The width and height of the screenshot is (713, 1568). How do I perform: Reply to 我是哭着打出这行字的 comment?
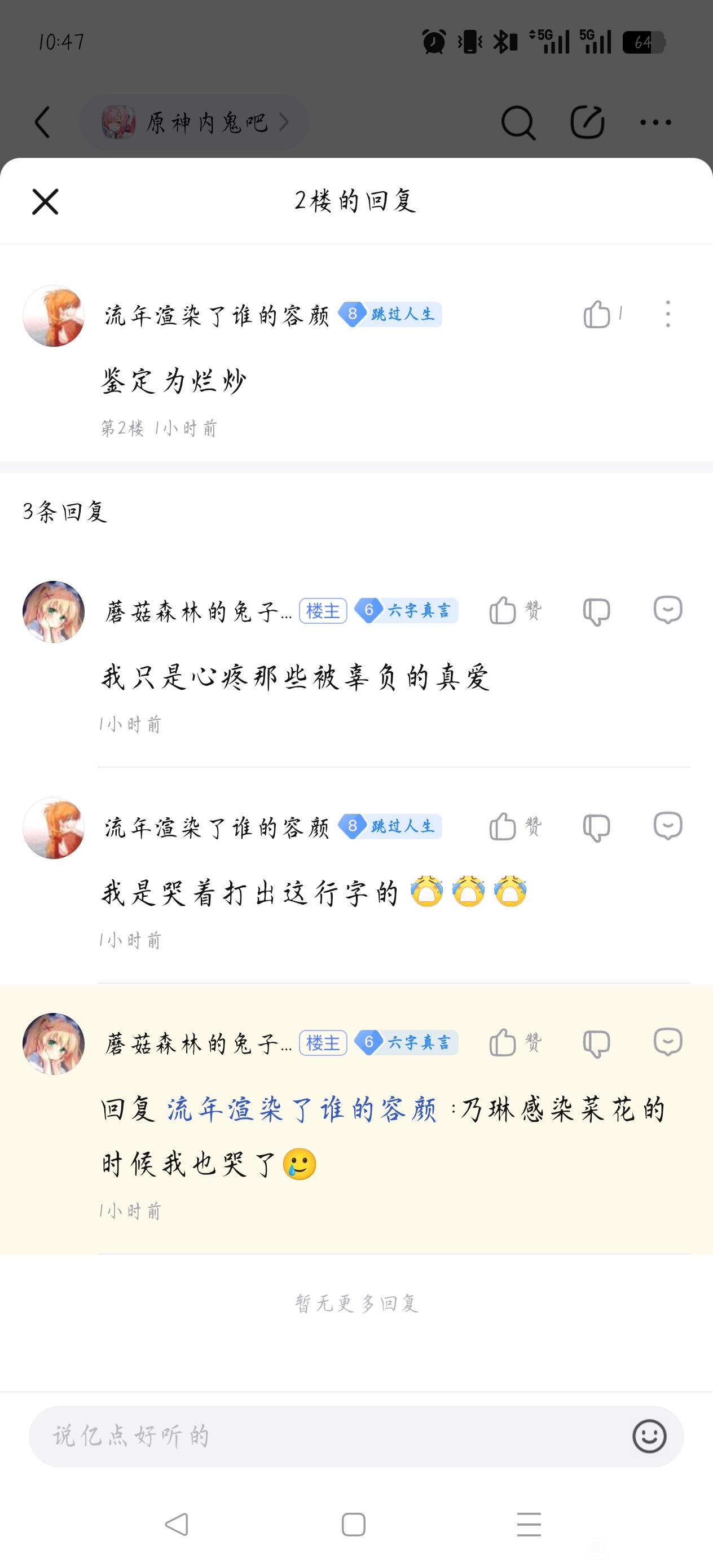[x=668, y=826]
